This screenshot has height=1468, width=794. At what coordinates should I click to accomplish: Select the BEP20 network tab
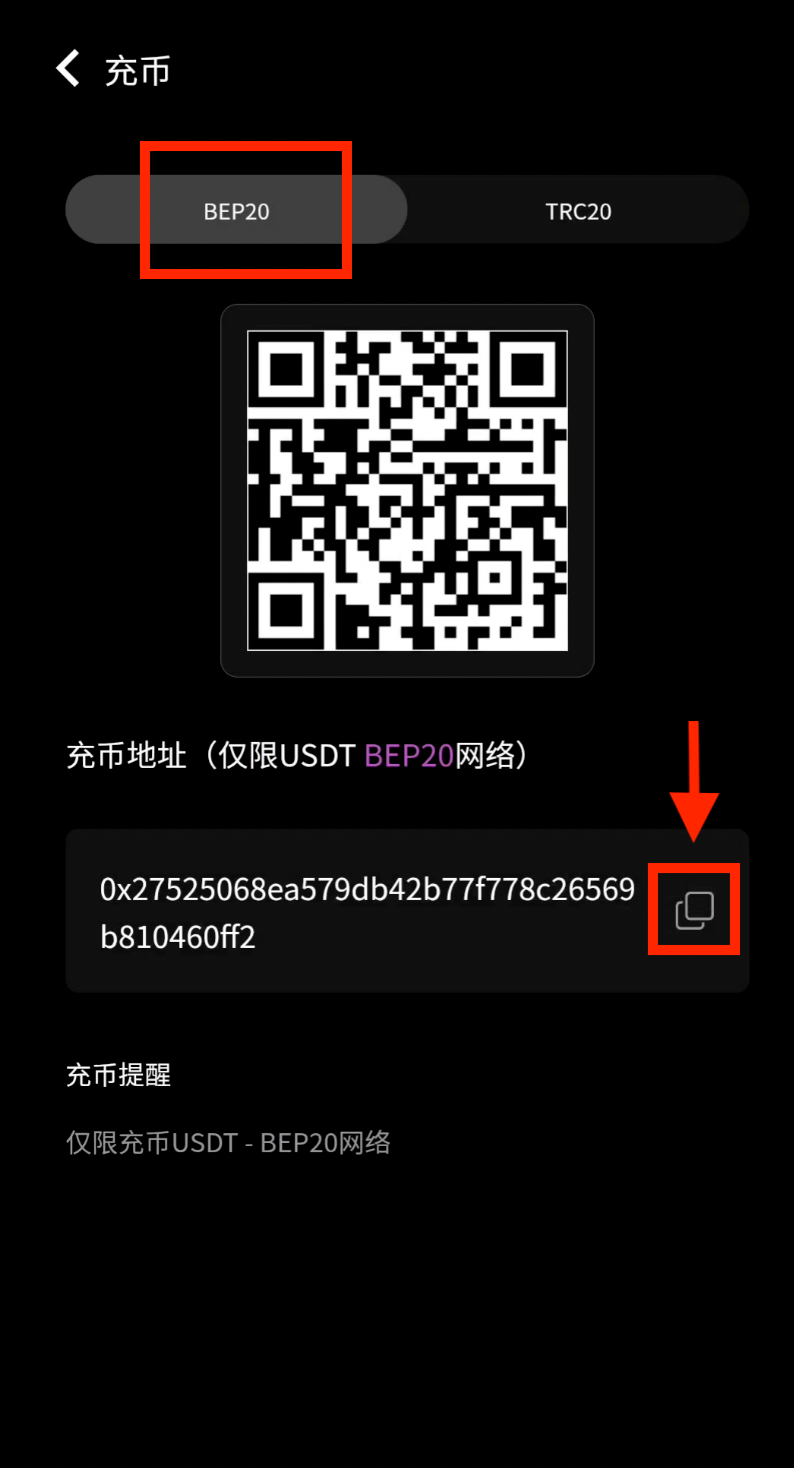tap(237, 211)
